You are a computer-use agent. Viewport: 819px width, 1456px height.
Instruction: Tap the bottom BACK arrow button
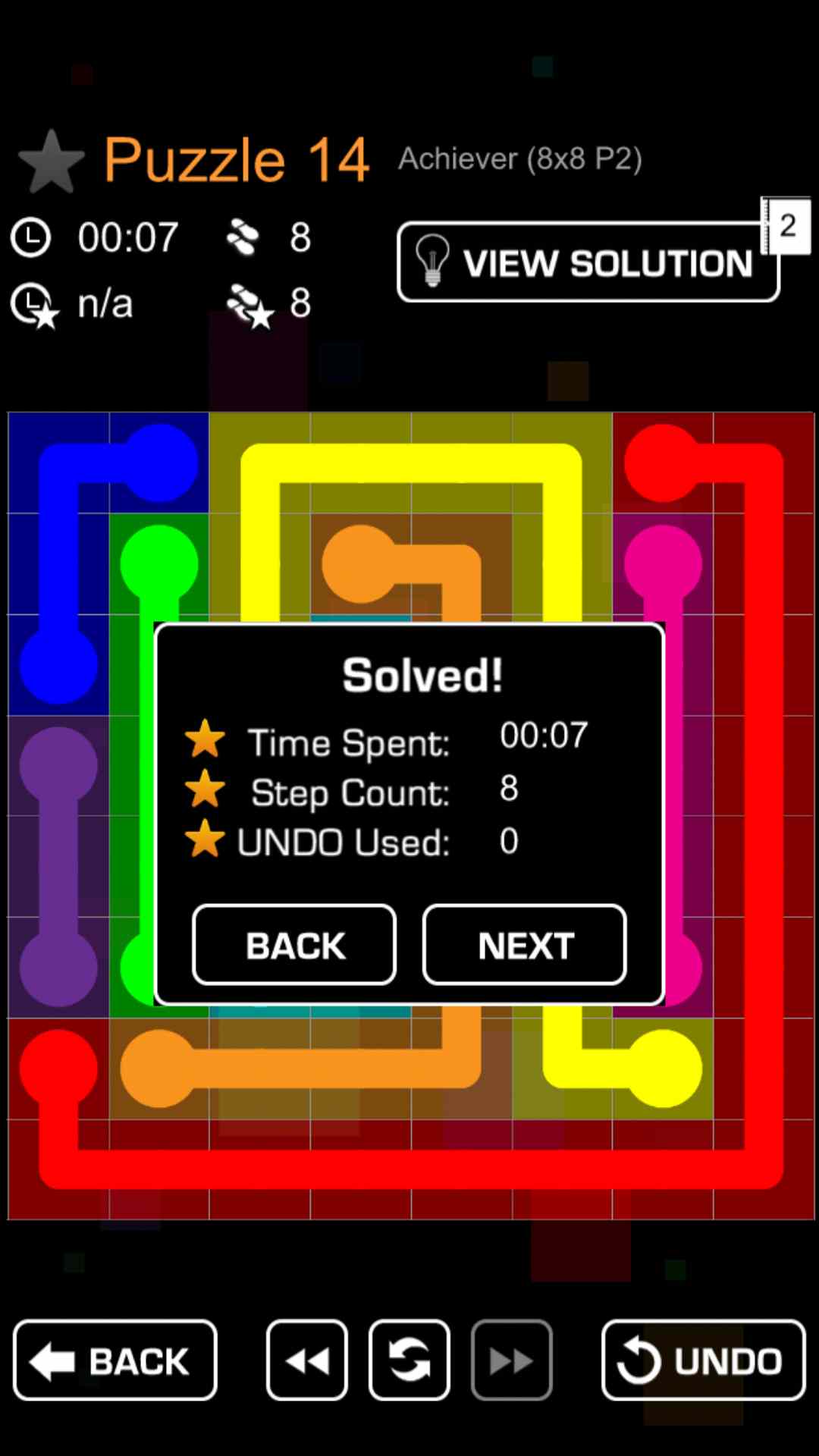(x=115, y=1360)
